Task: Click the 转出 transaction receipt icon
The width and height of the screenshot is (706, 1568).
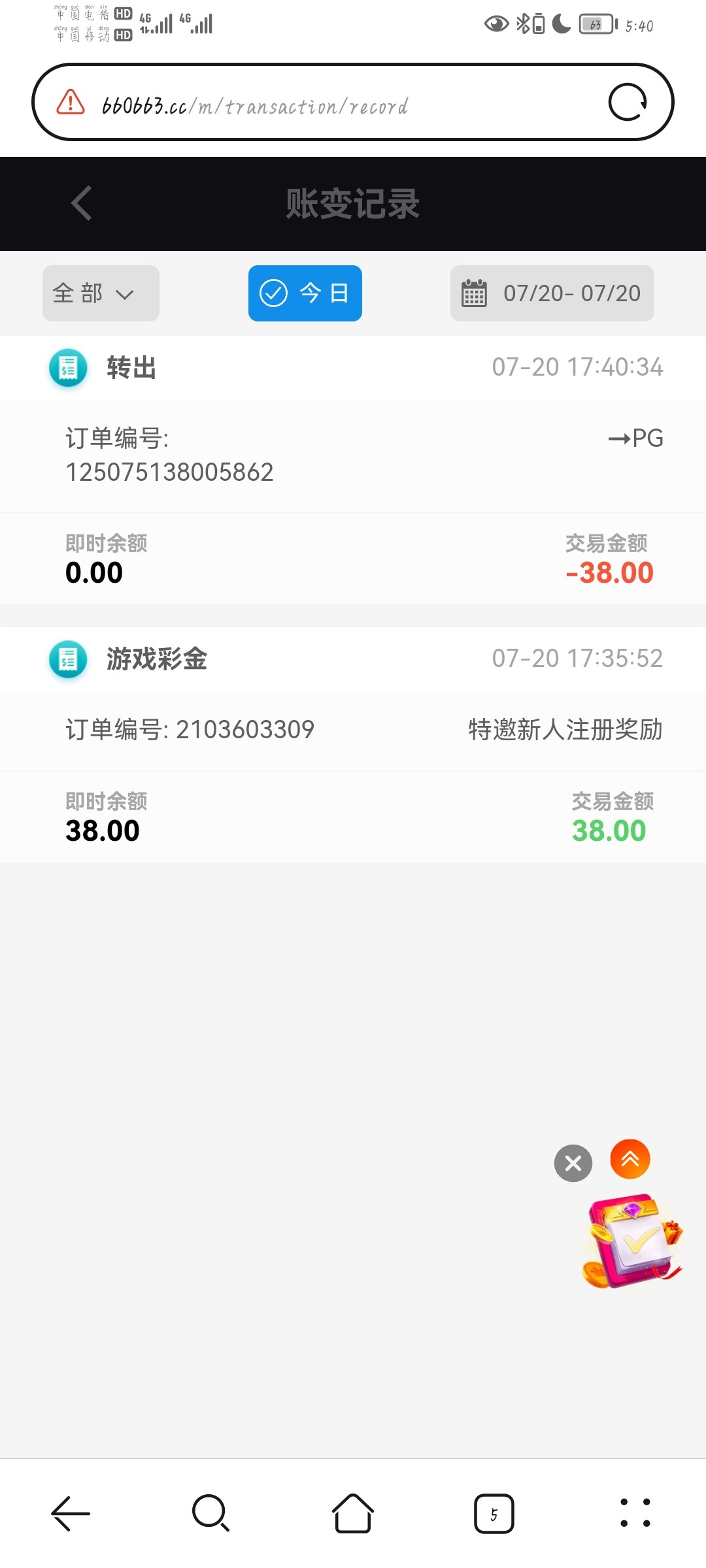Action: 67,368
